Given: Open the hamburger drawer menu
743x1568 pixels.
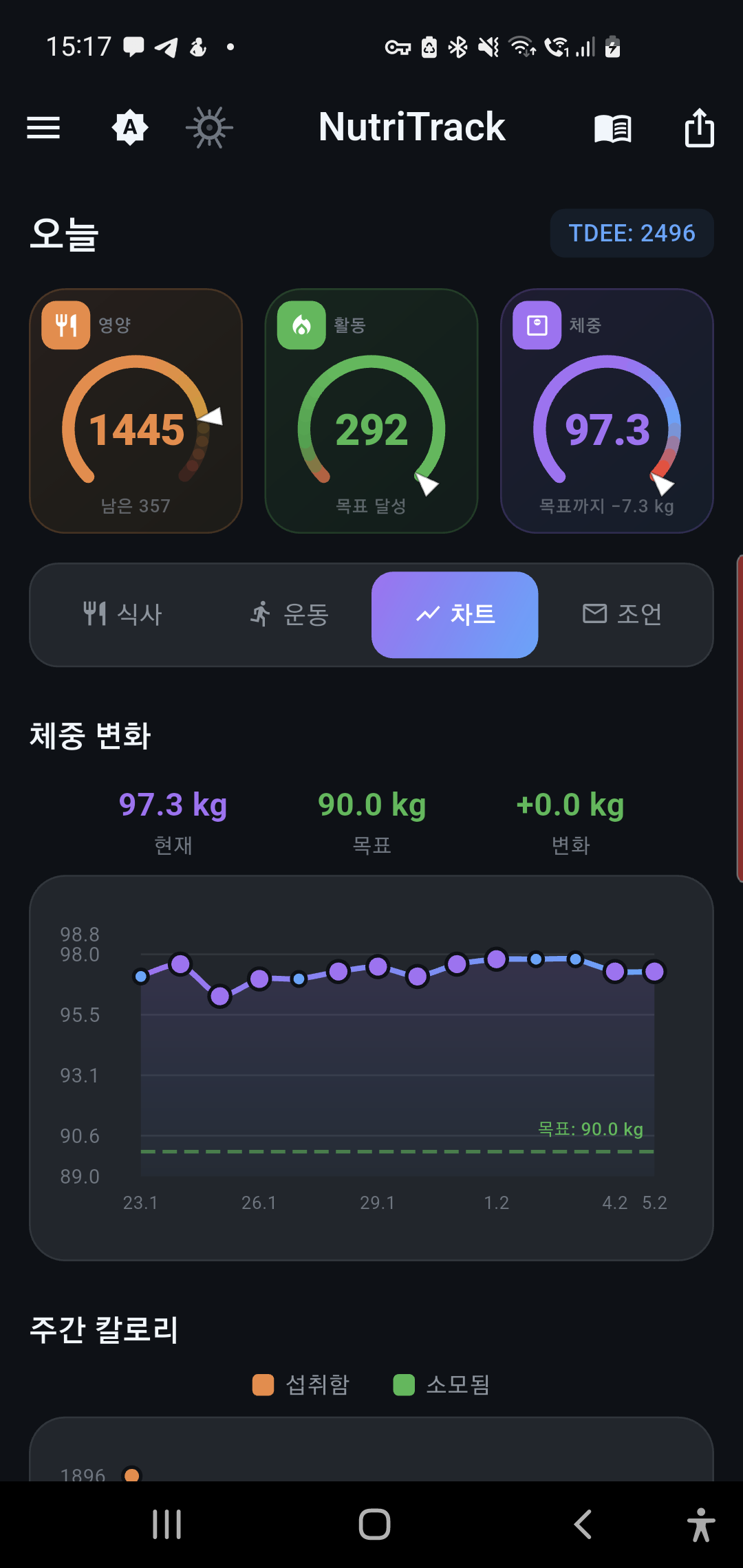Looking at the screenshot, I should pyautogui.click(x=43, y=128).
